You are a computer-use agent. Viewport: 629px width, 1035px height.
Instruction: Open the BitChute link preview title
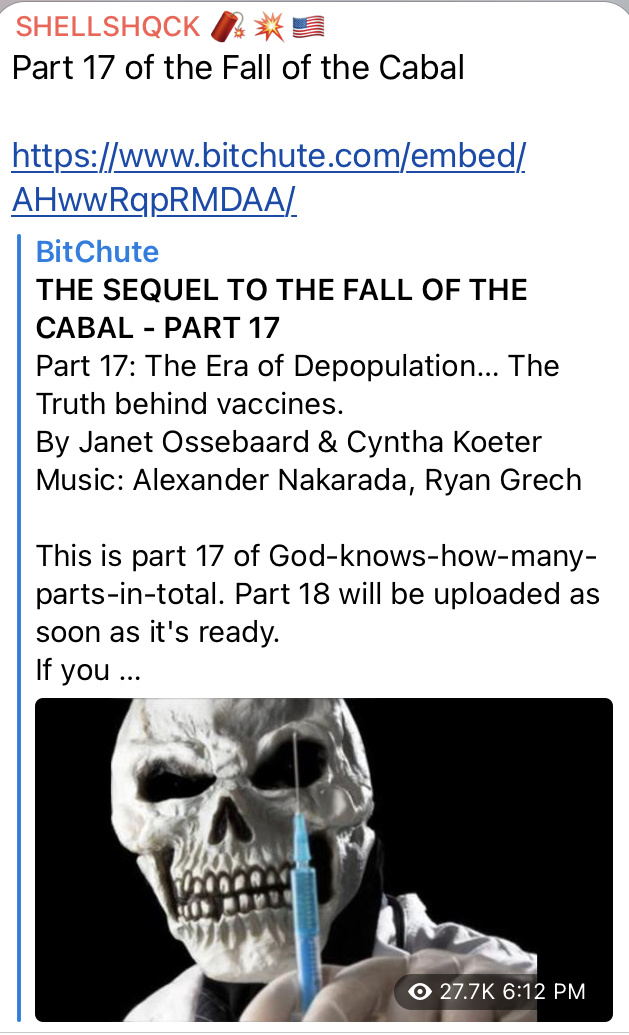(282, 309)
